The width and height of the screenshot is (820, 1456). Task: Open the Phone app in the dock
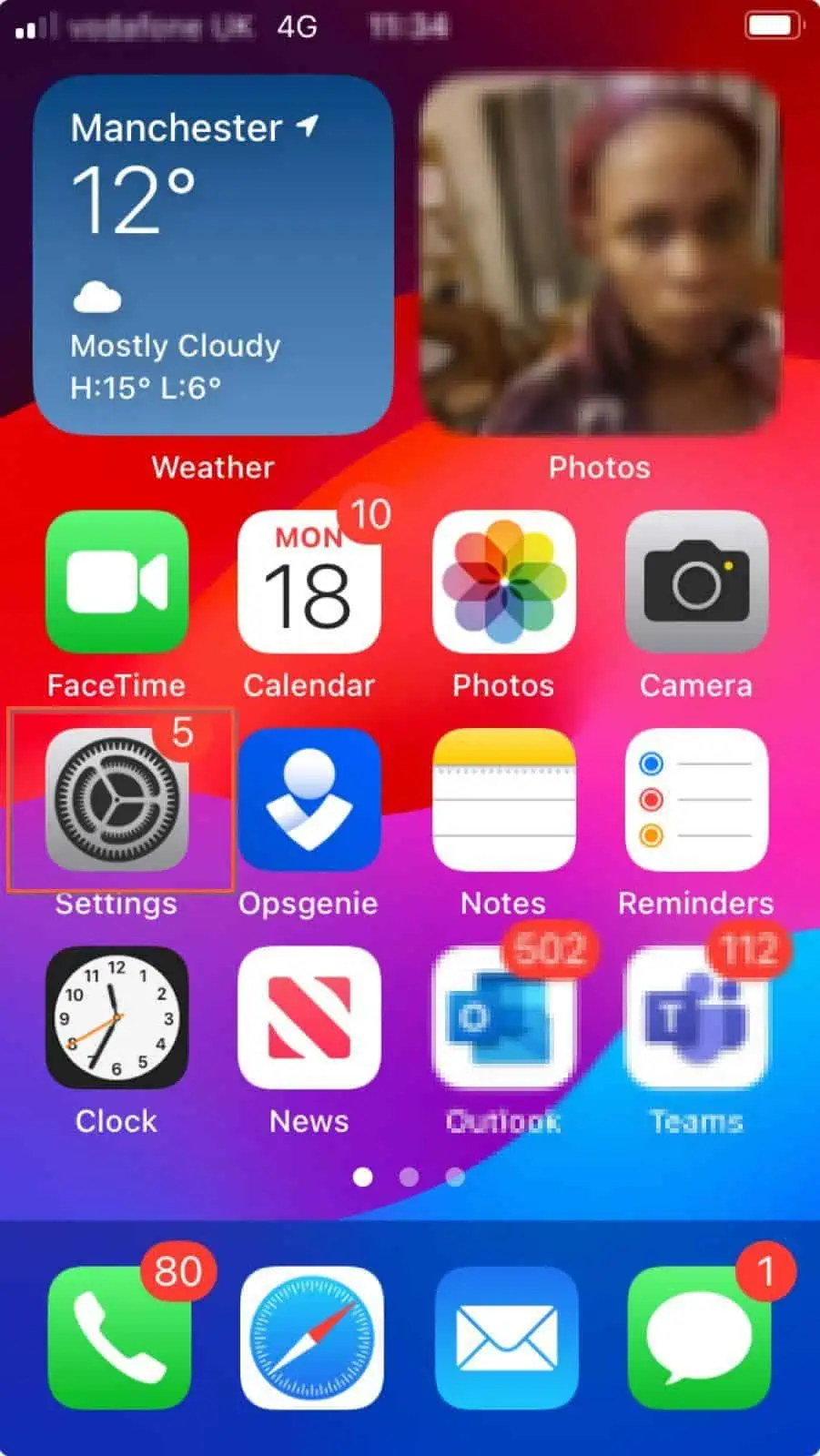(119, 1338)
